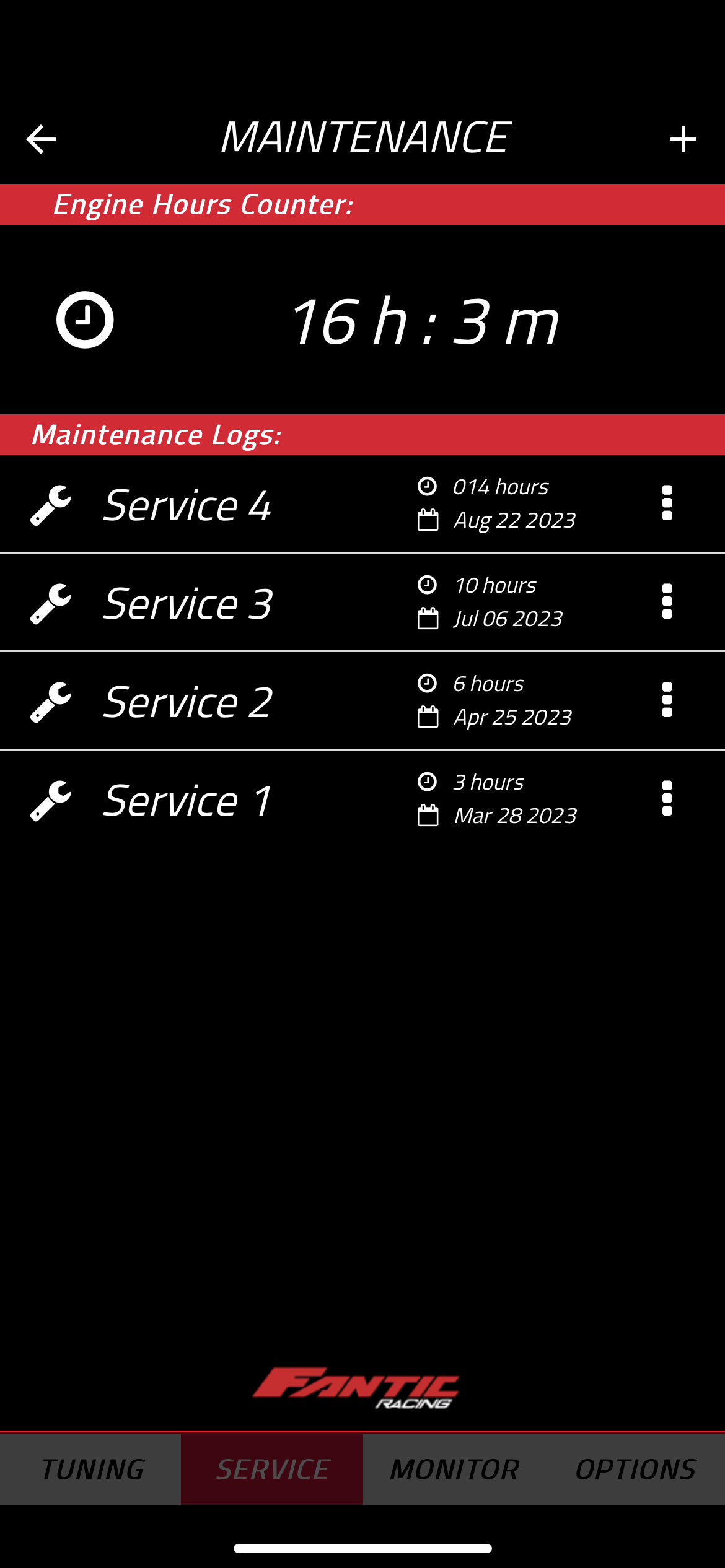Go to the Options tab
Viewport: 725px width, 1568px height.
click(635, 1469)
